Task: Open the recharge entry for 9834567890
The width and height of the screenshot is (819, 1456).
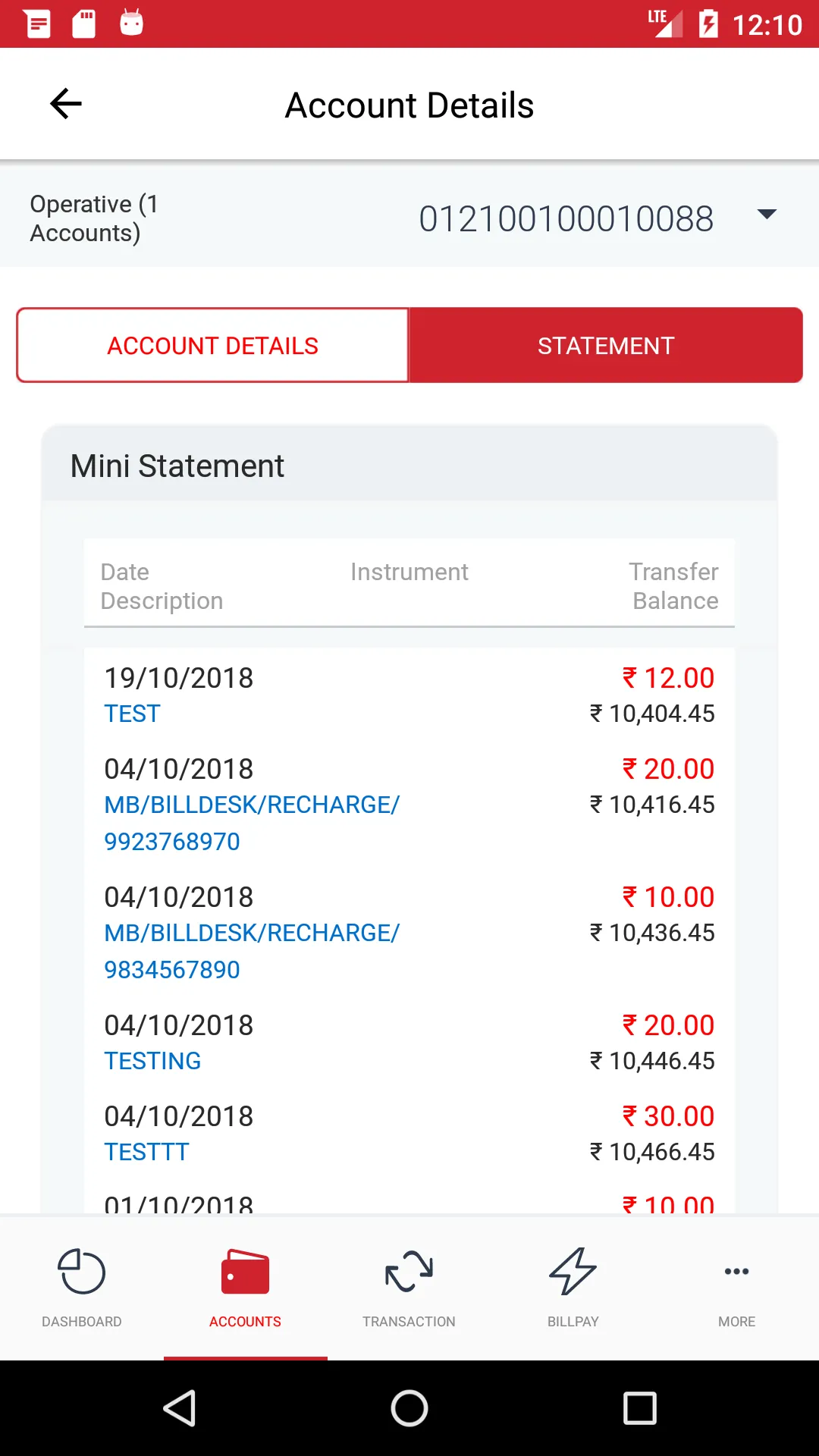Action: point(252,951)
